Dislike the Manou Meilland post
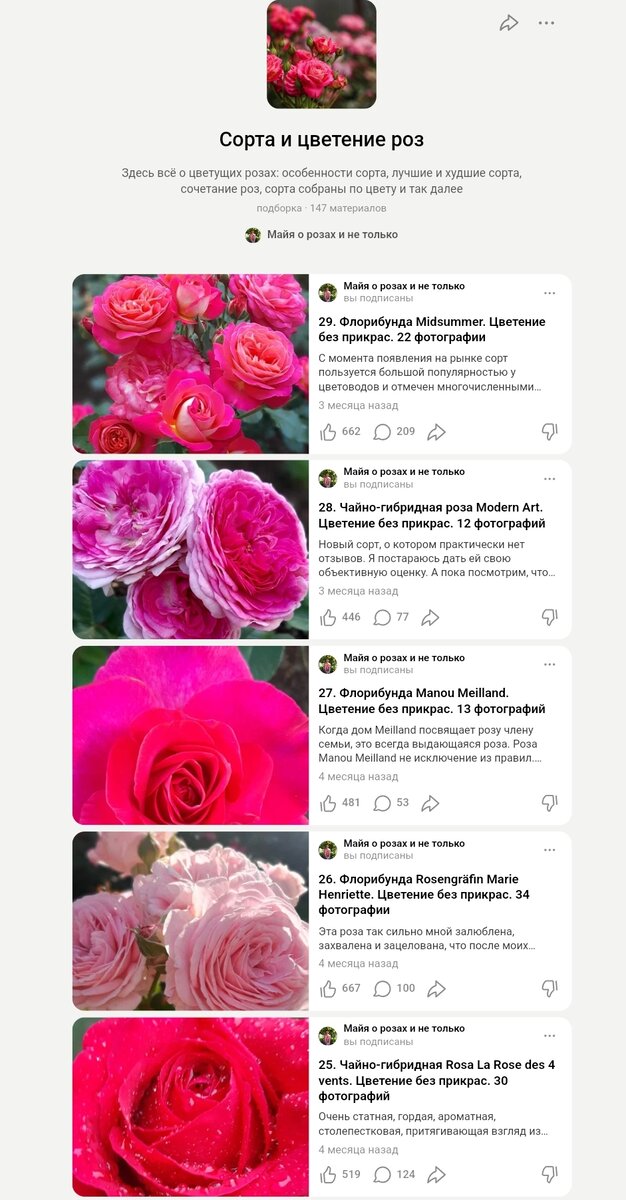This screenshot has width=626, height=1200. coord(549,803)
